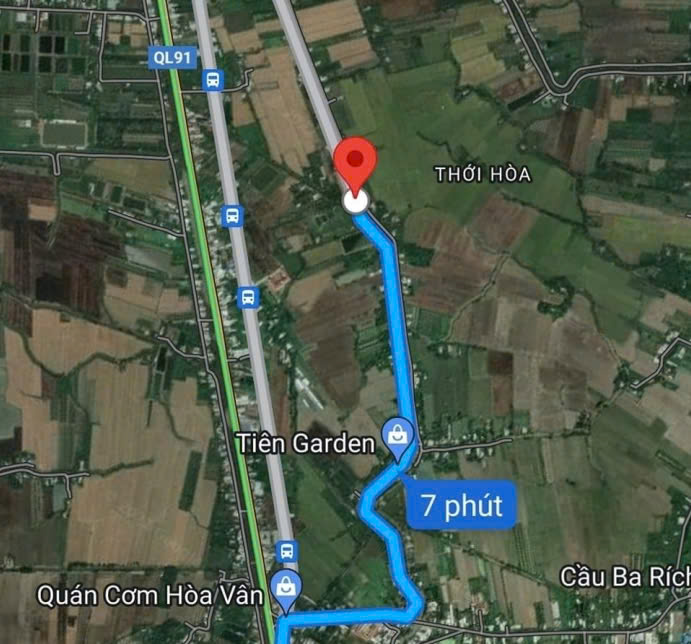Select the 7 phút route label
This screenshot has height=644, width=691.
point(461,504)
